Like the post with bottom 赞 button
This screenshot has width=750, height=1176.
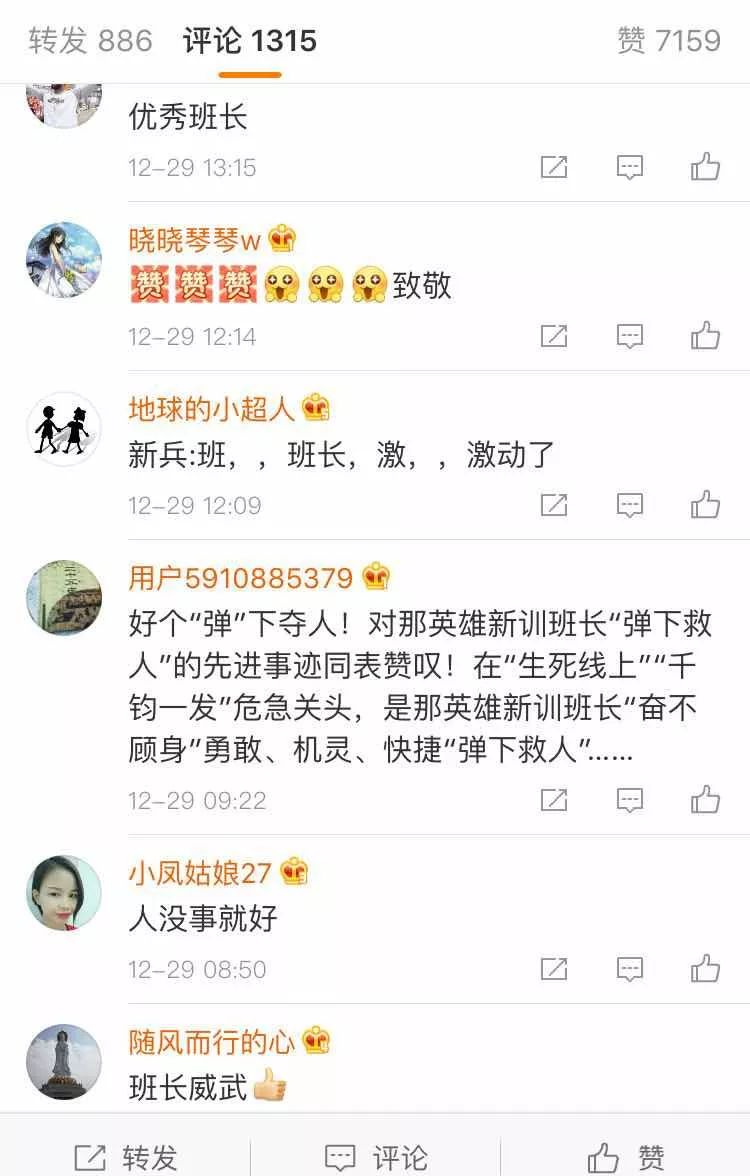point(626,1158)
